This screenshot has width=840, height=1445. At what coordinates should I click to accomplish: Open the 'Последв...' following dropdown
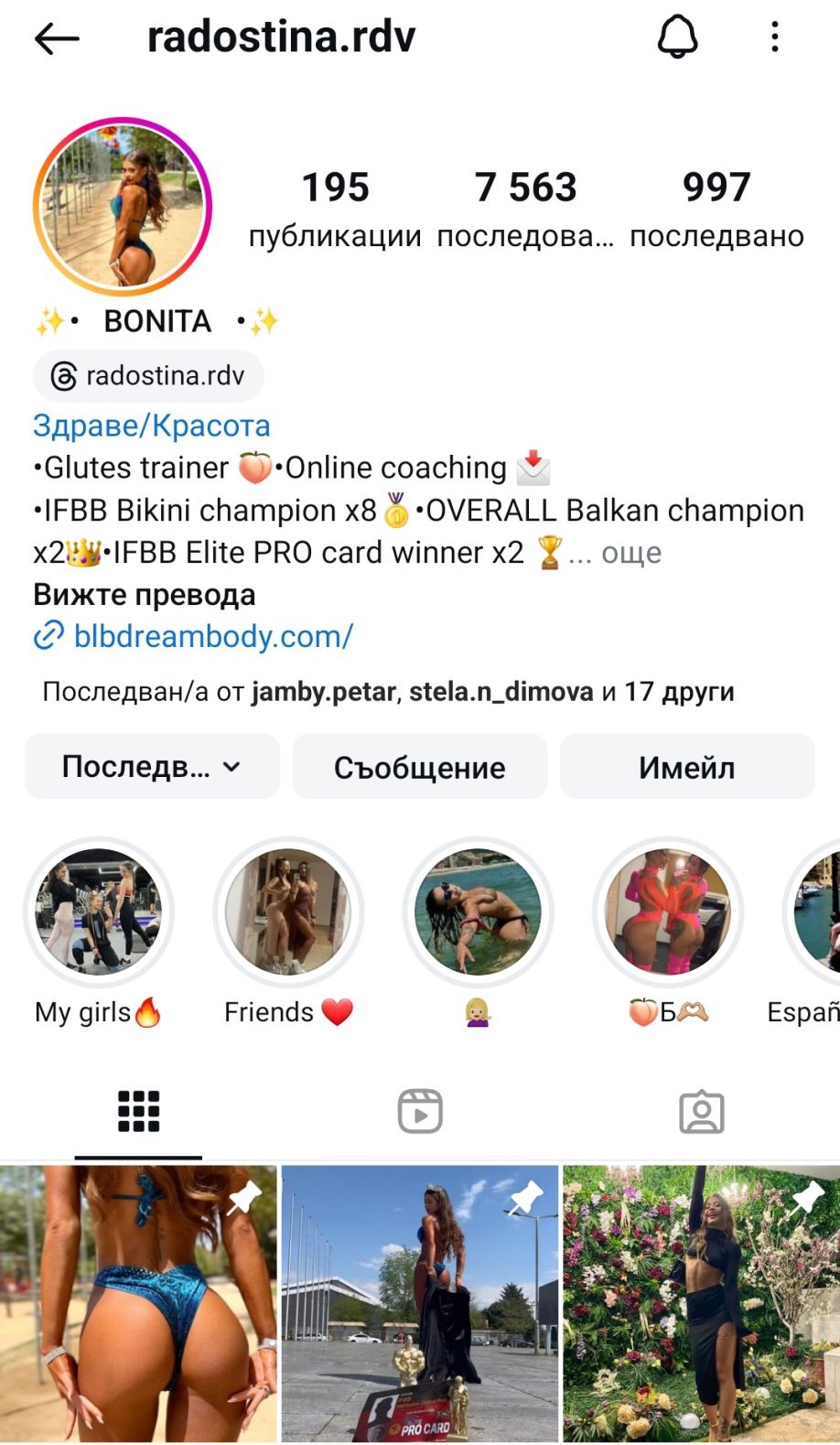pos(152,767)
